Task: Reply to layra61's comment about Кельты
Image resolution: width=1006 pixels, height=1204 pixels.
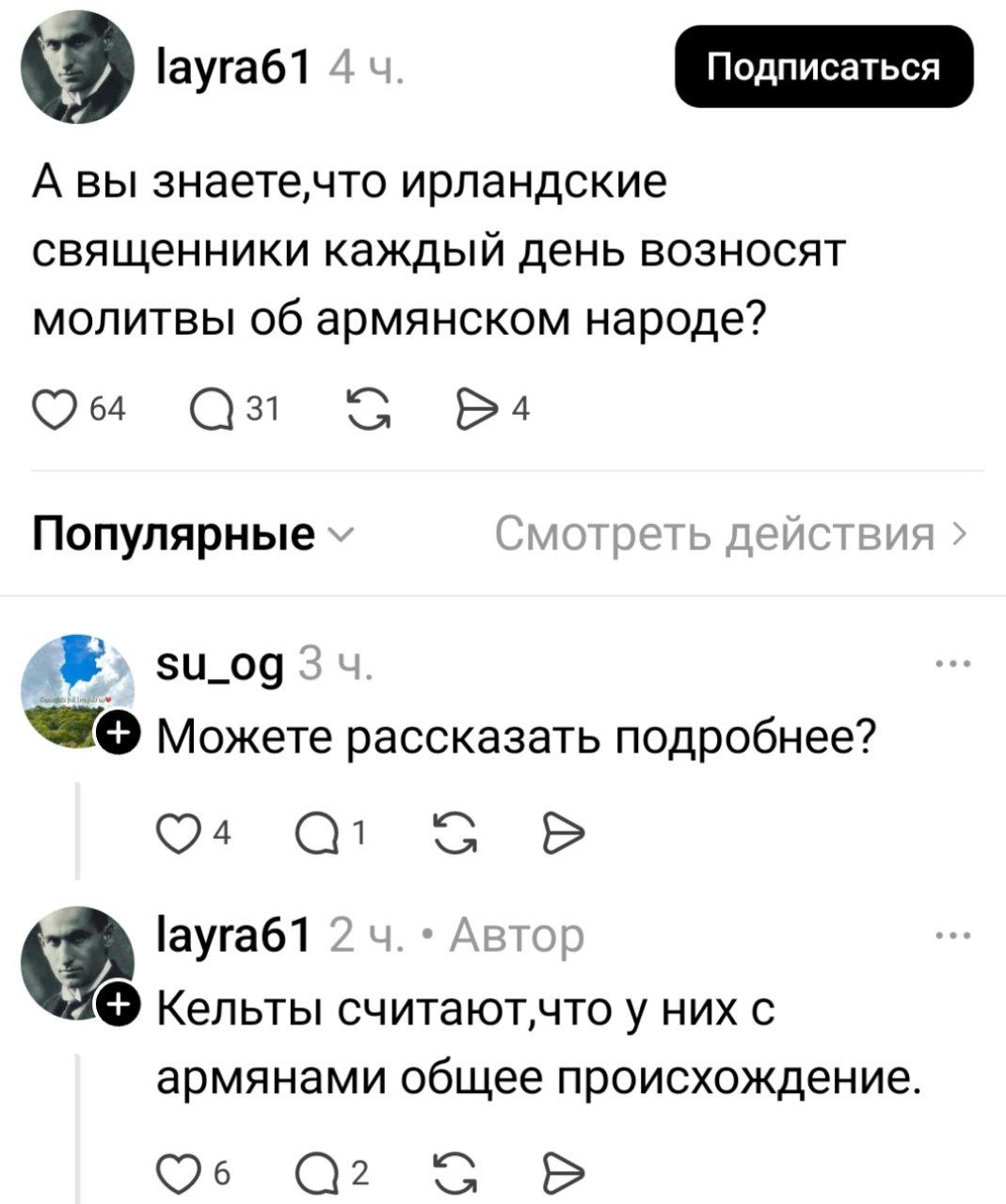Action: pos(313,1171)
